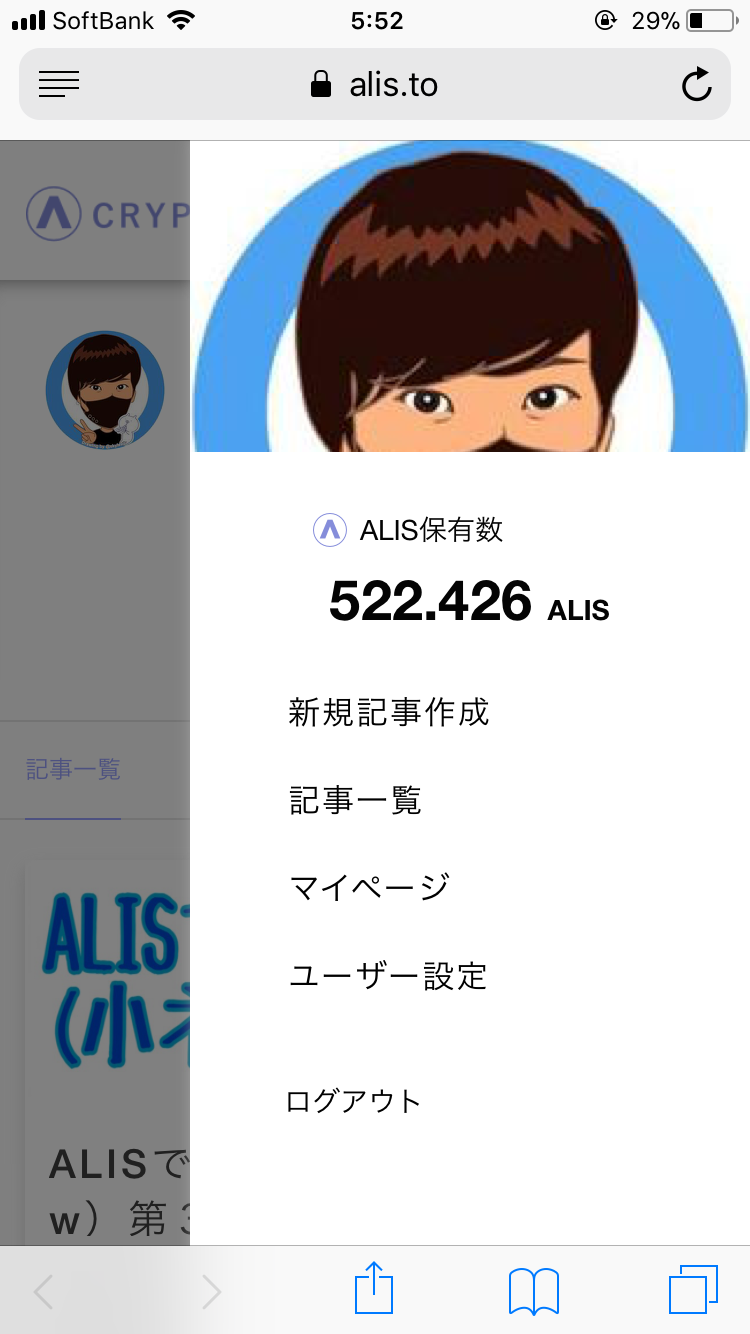Open 新規記事作成 to write a new article

[x=388, y=713]
